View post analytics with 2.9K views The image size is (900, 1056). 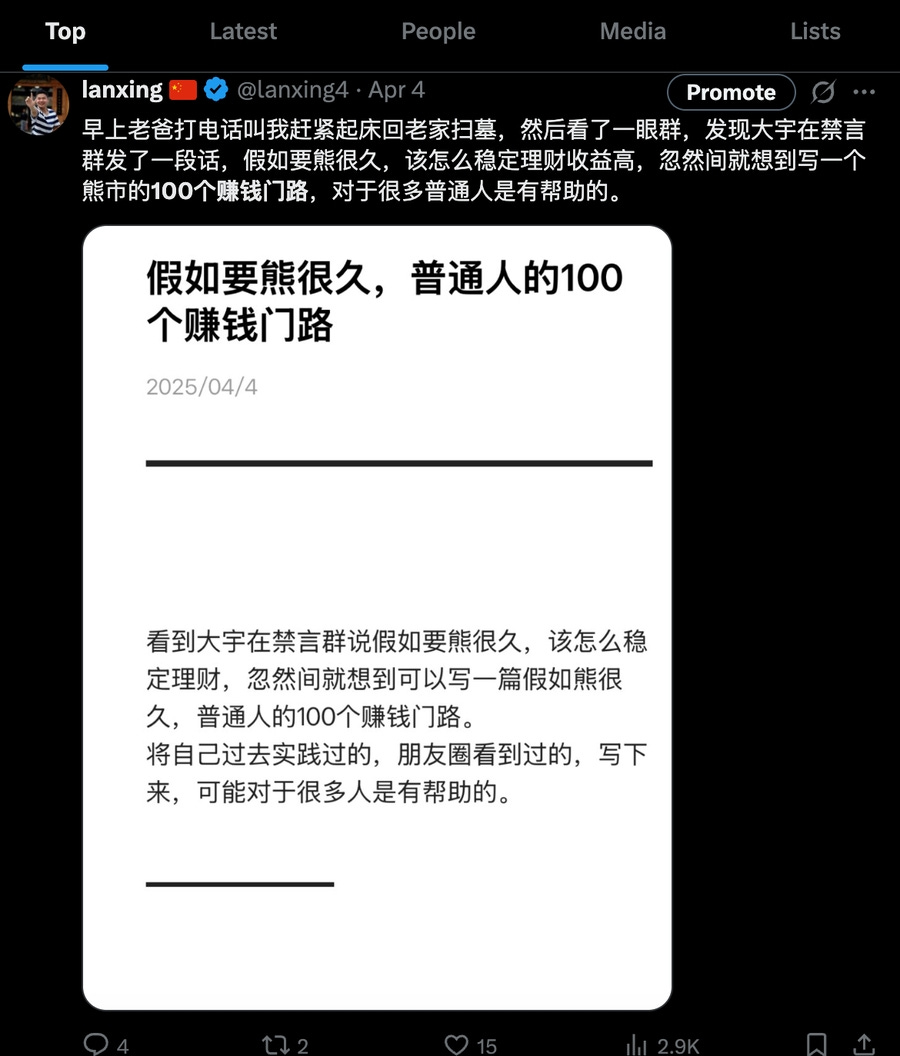point(663,1045)
